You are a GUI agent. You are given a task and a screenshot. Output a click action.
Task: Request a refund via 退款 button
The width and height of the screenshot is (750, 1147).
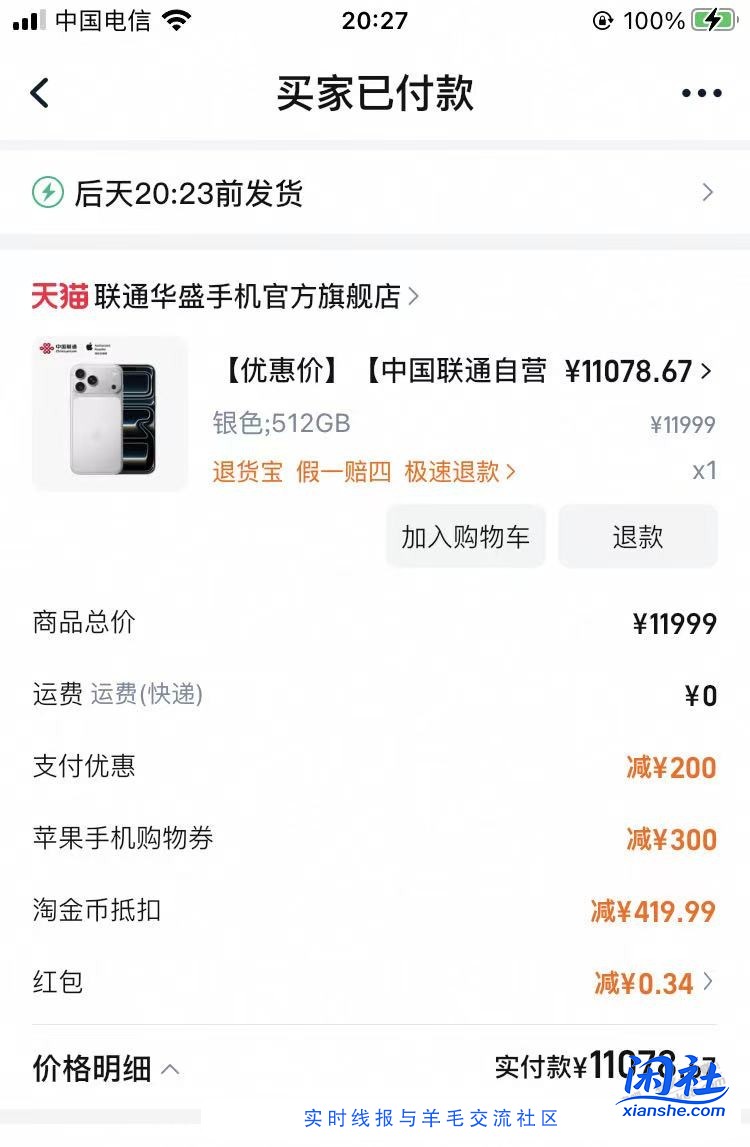coord(637,536)
